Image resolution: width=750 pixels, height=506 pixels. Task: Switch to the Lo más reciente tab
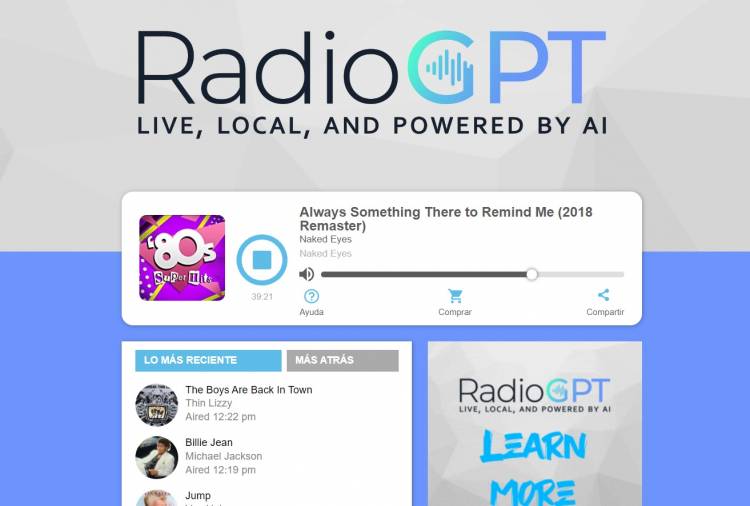(x=208, y=360)
